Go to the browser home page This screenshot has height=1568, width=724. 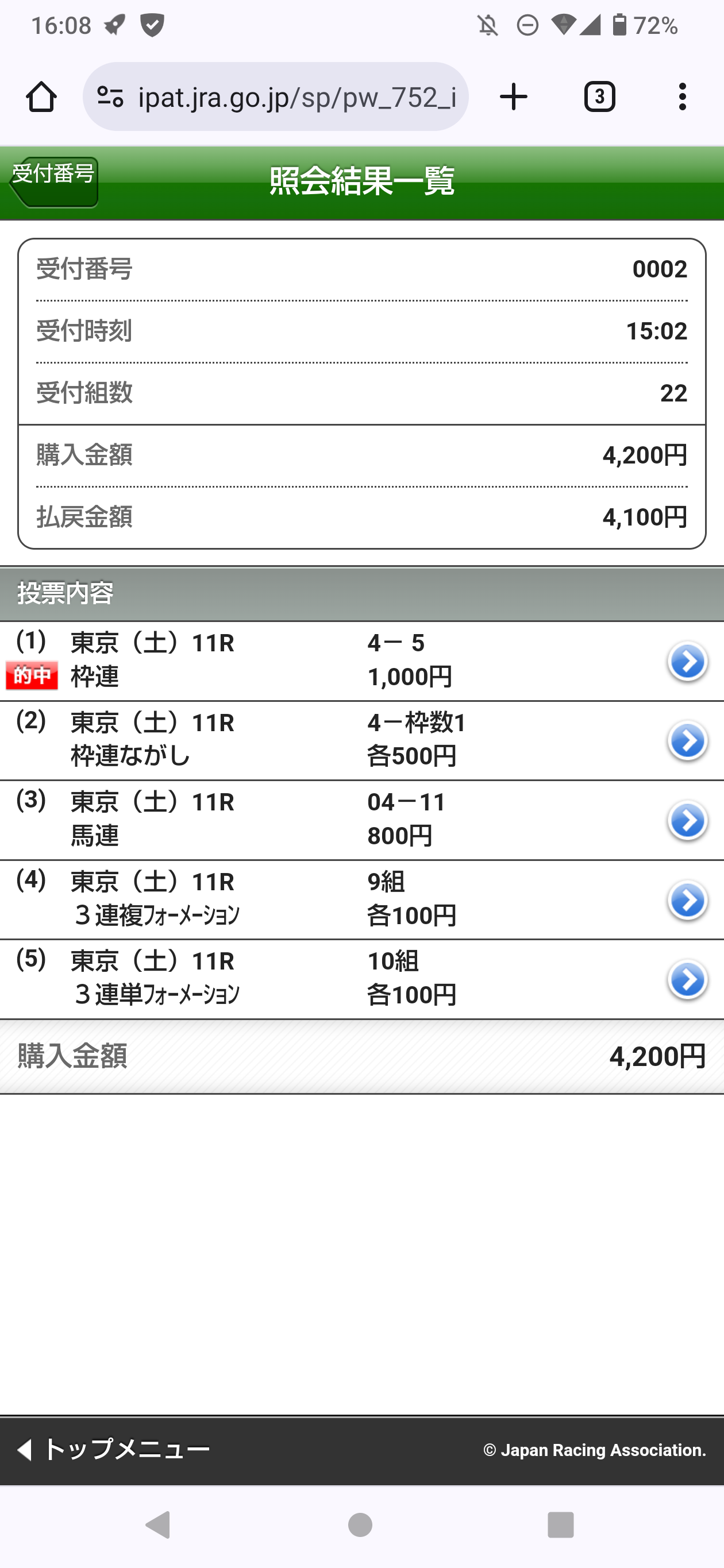[x=41, y=97]
